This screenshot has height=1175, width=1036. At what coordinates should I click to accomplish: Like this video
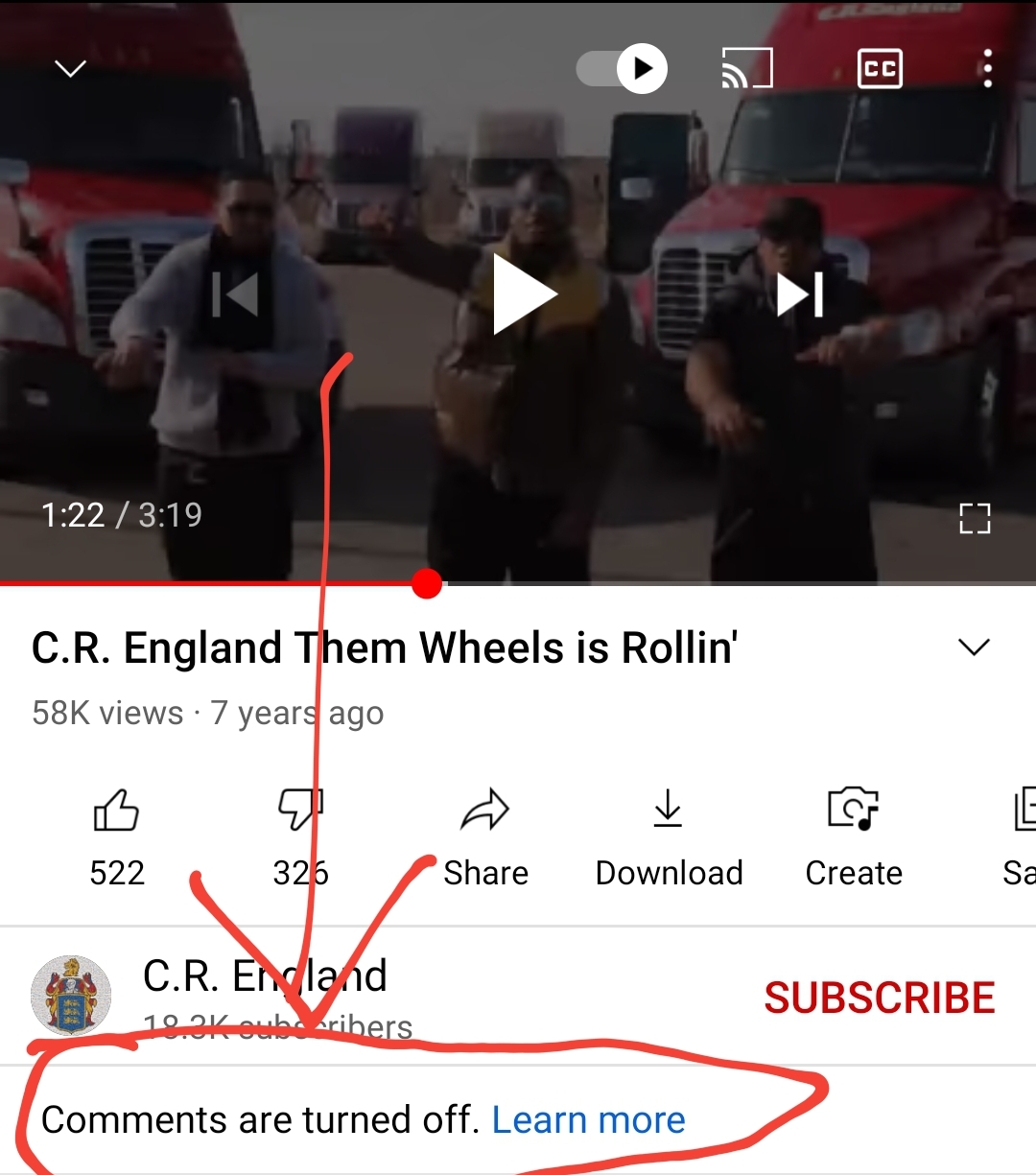[x=116, y=811]
